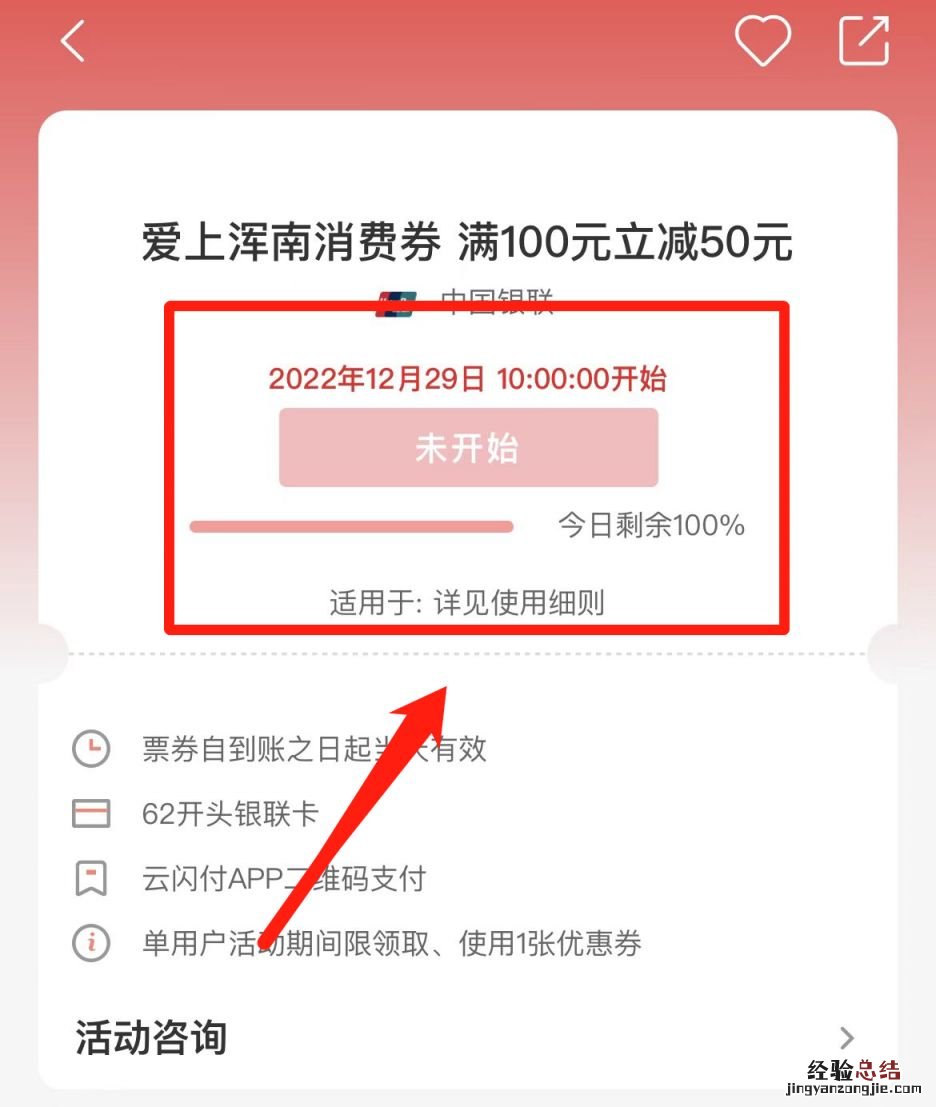Open the 活动咨询 row
Viewport: 936px width, 1107px height.
[466, 1038]
